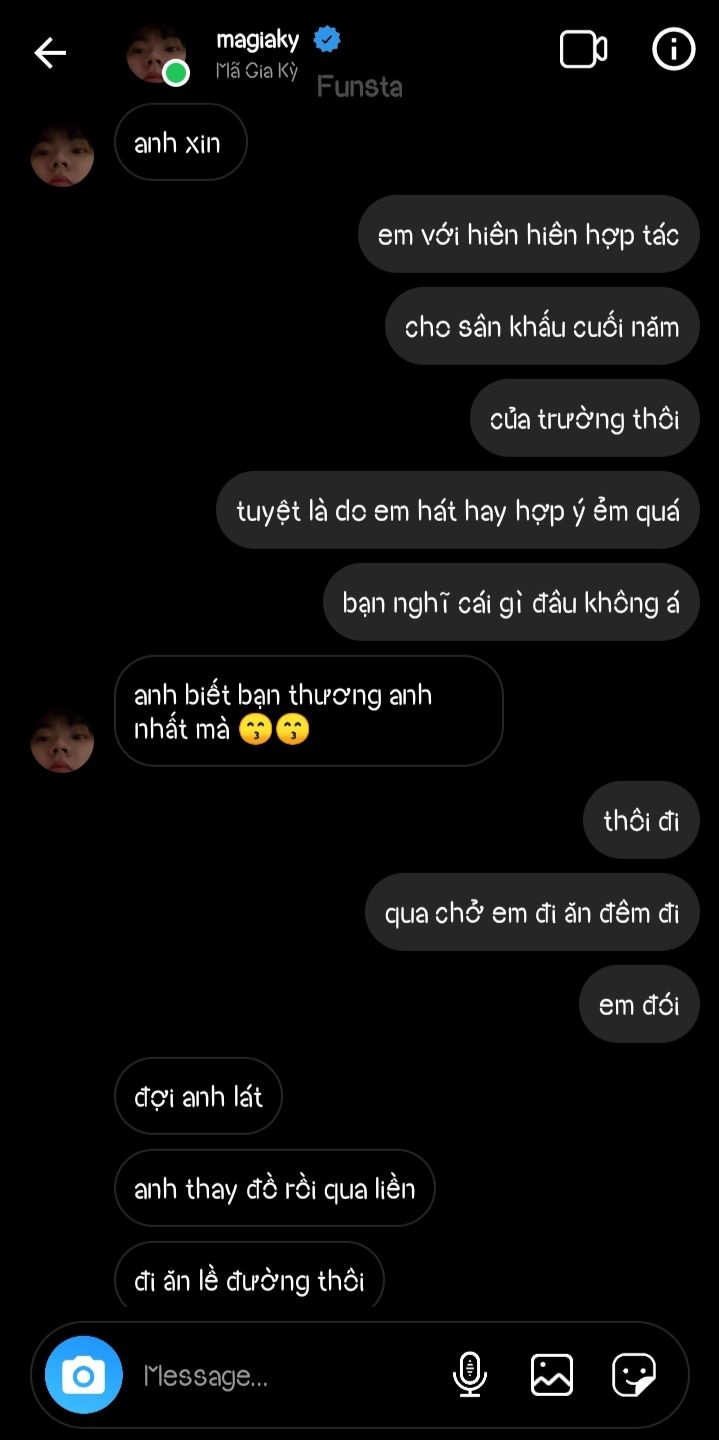Open the sticker picker
719x1440 pixels.
point(634,1375)
